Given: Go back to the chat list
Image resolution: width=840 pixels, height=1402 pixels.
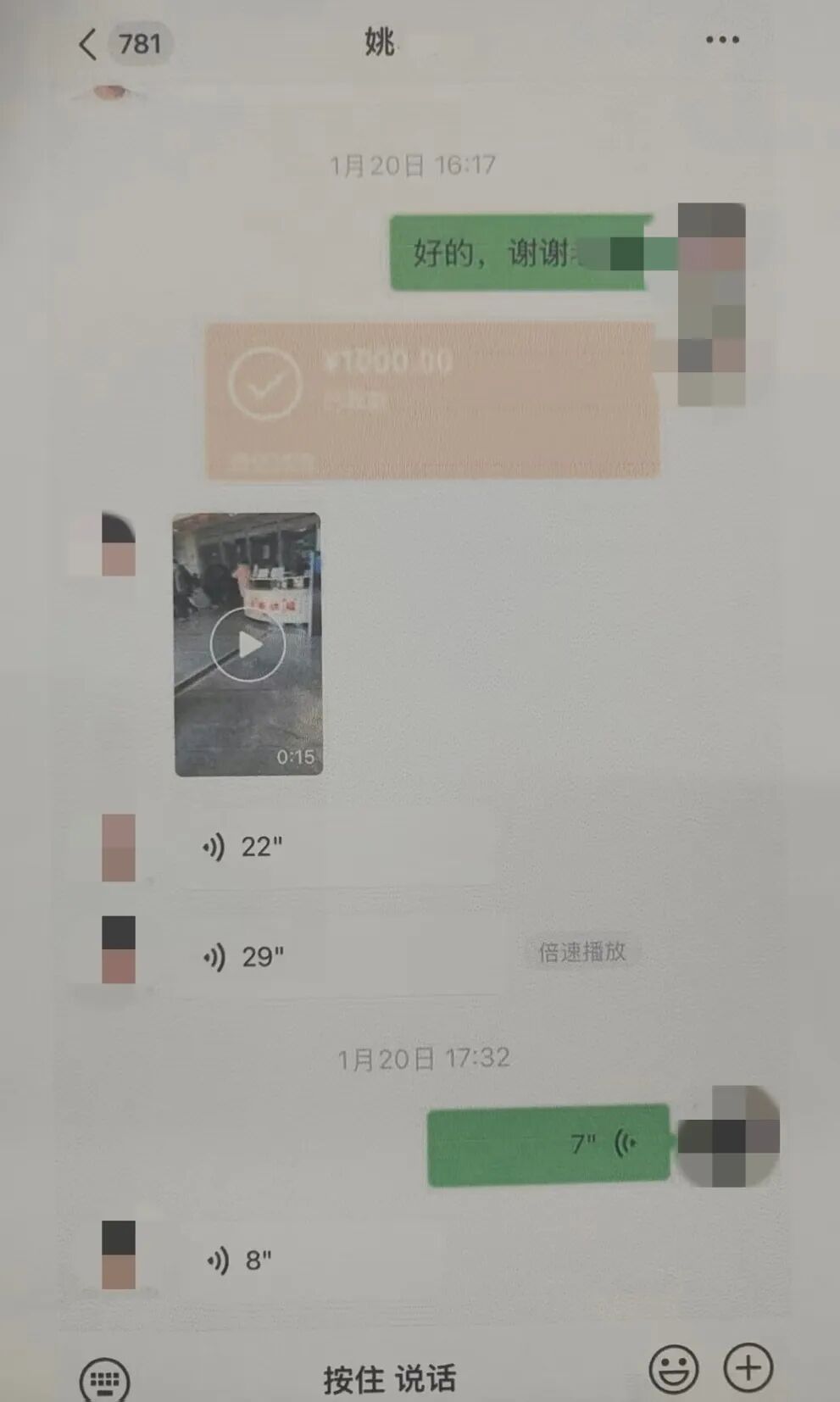Looking at the screenshot, I should click(88, 44).
